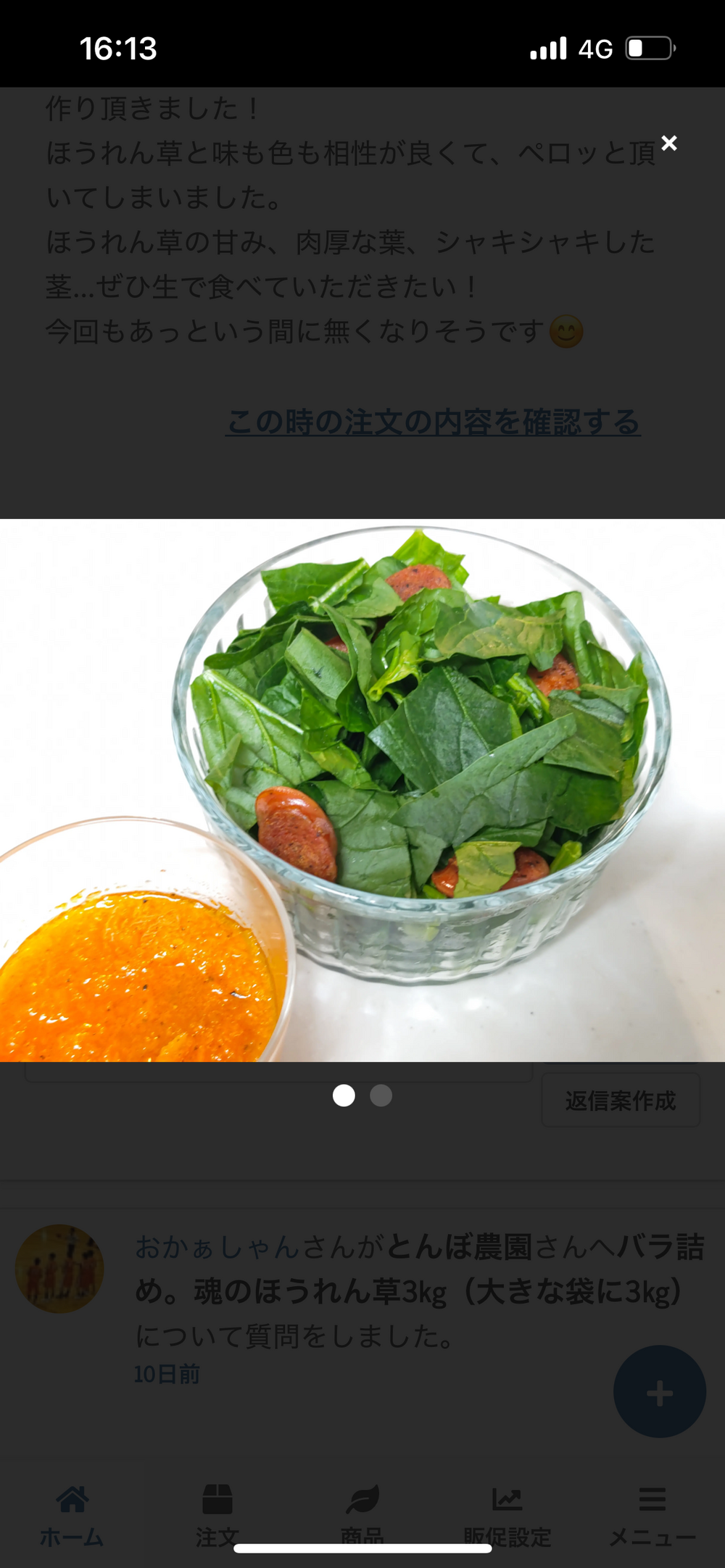Screen dimensions: 725x1568
Task: Go to the 販促設定 tab
Action: (x=507, y=1514)
